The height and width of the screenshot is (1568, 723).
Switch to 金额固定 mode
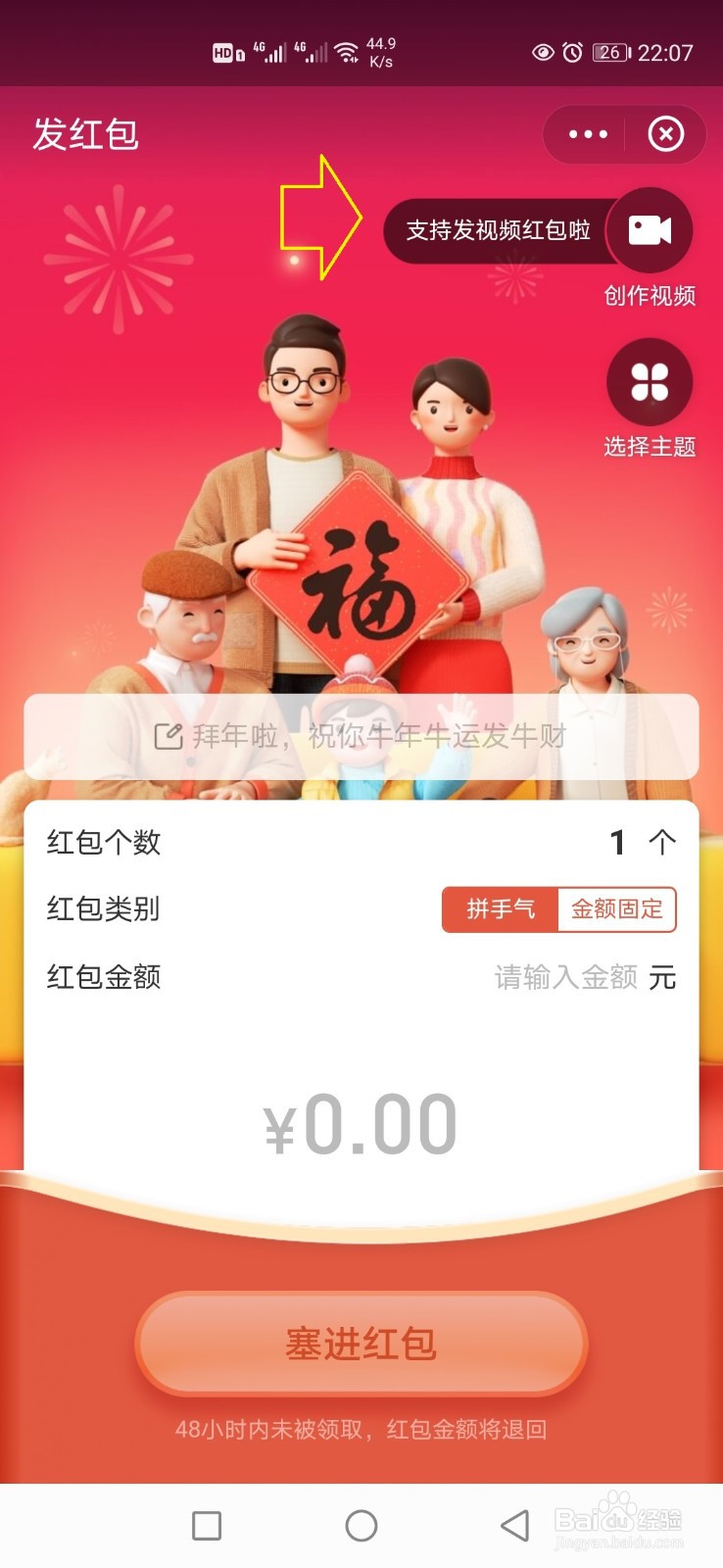tap(615, 909)
